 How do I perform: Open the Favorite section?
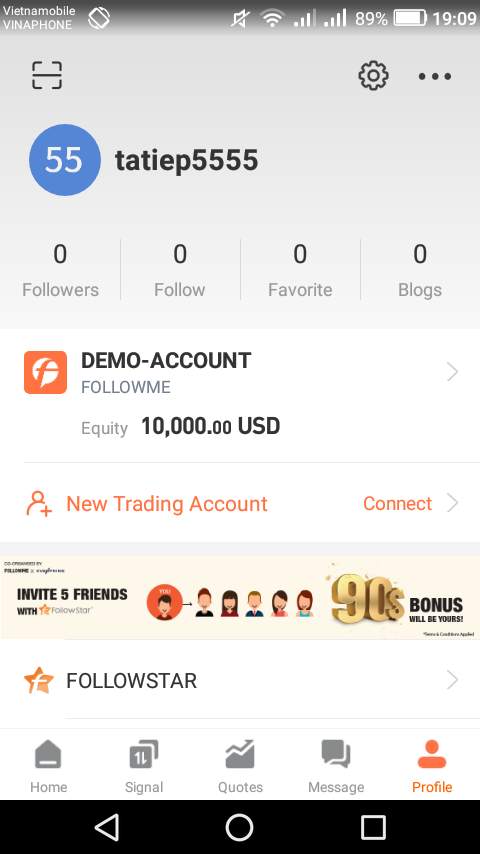click(x=300, y=270)
